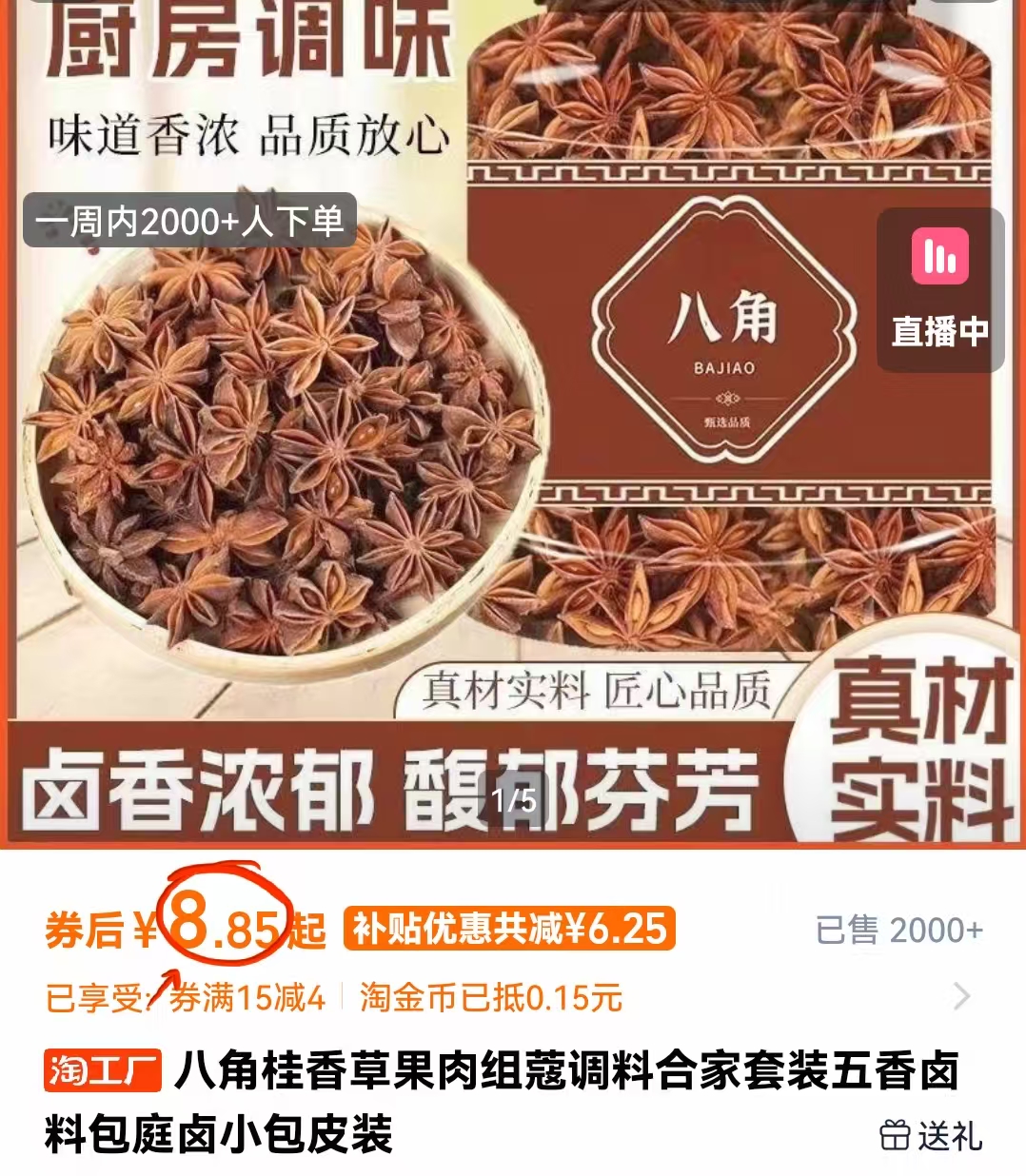Viewport: 1026px width, 1176px height.
Task: Tap the 送礼 gift box icon
Action: tap(896, 1134)
